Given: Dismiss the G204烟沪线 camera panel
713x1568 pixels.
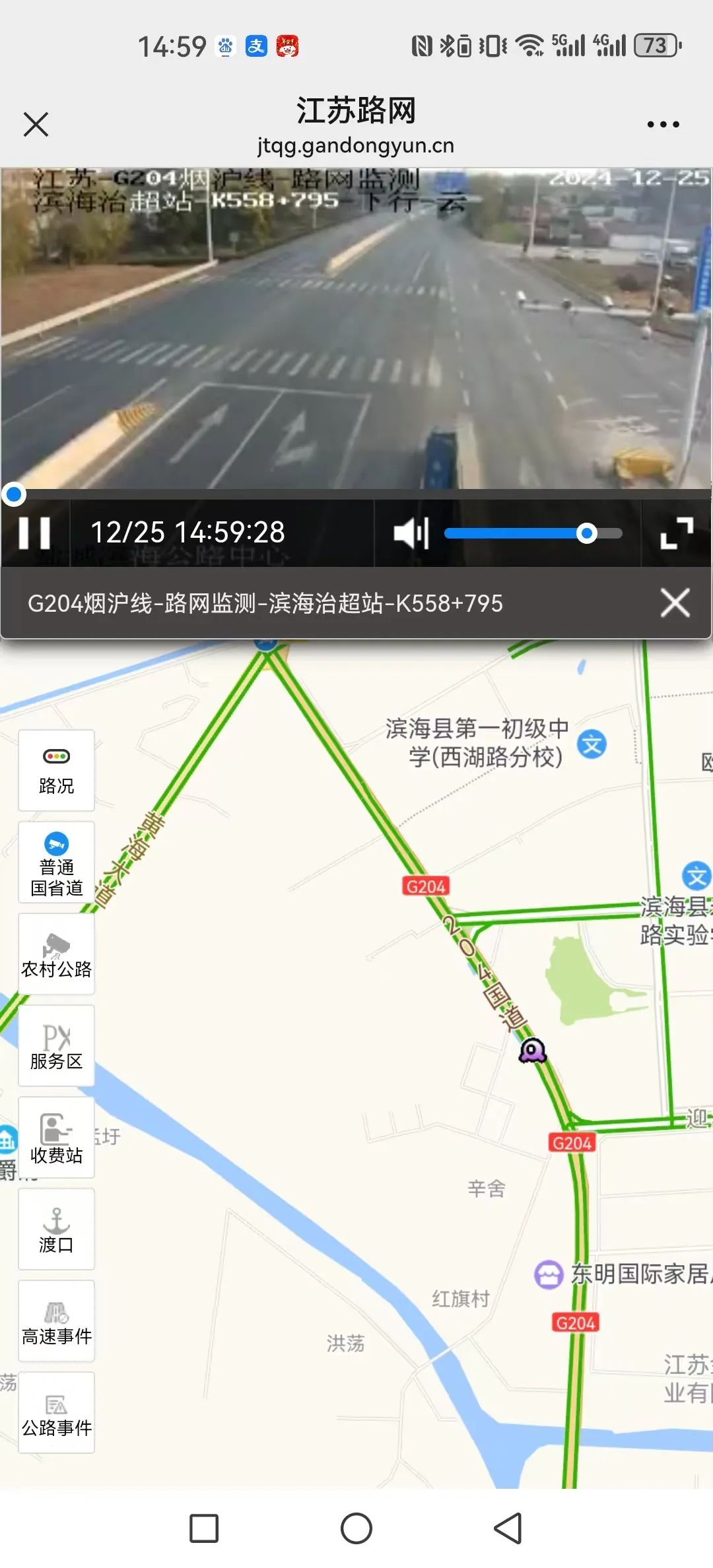Looking at the screenshot, I should (675, 603).
